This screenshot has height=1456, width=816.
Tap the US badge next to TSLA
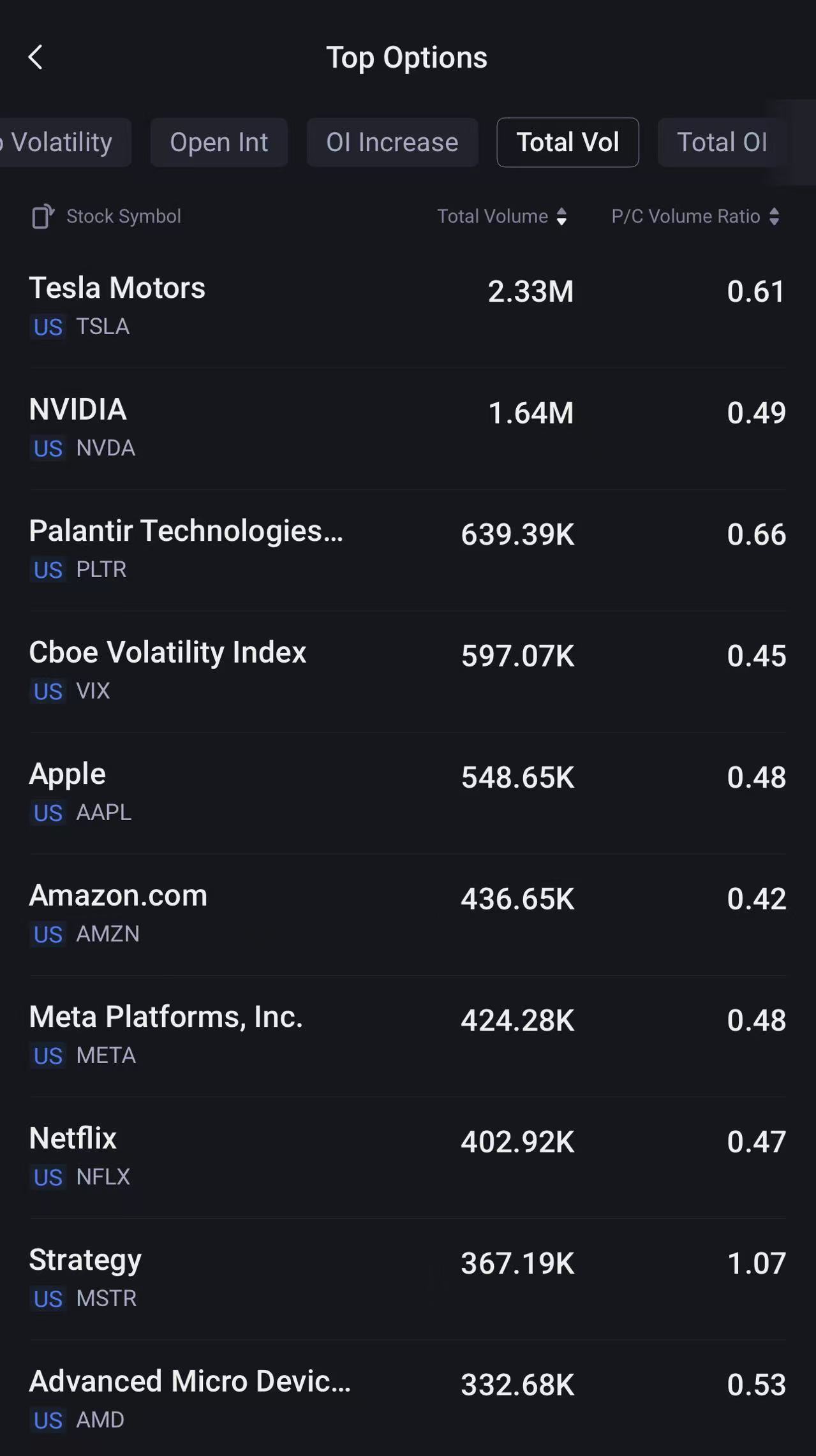(47, 327)
